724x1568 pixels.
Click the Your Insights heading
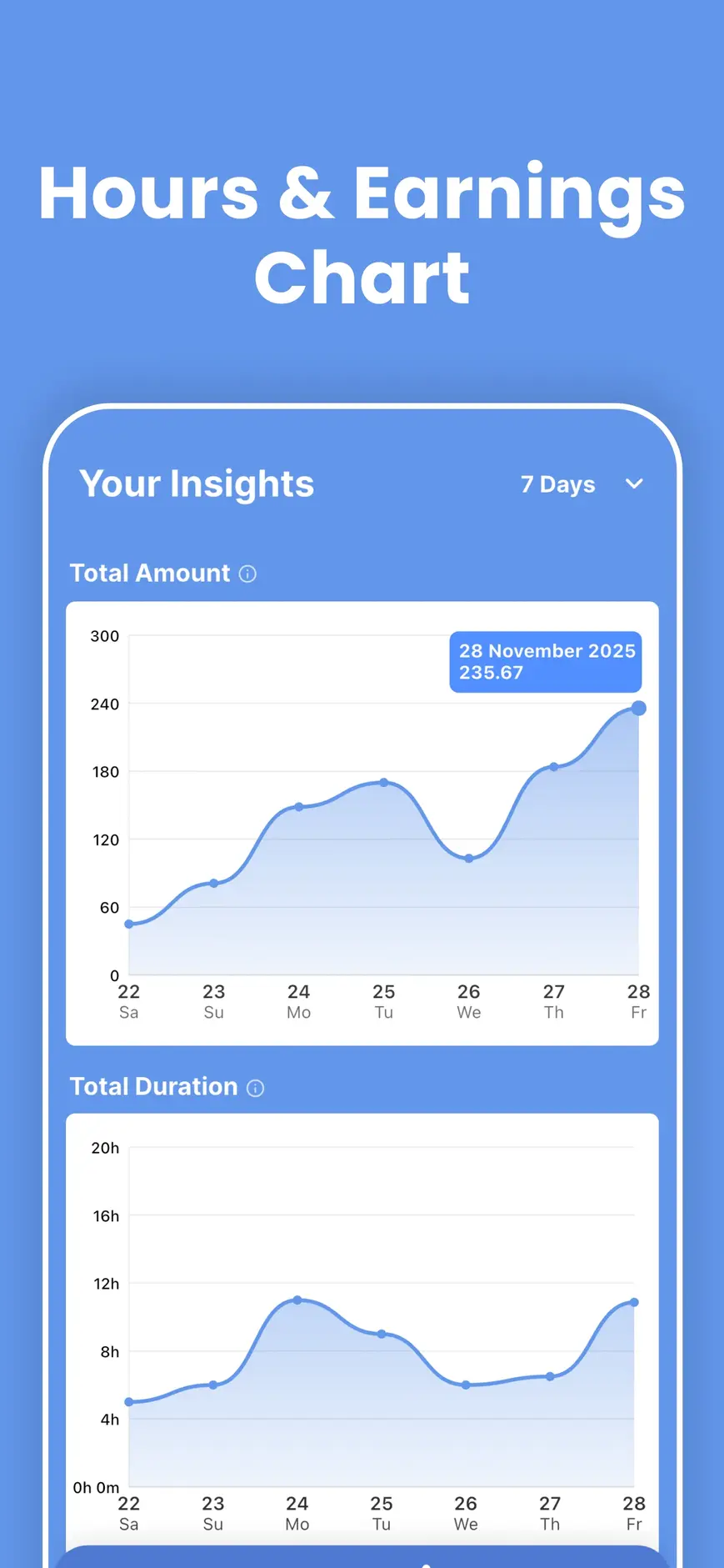[196, 483]
